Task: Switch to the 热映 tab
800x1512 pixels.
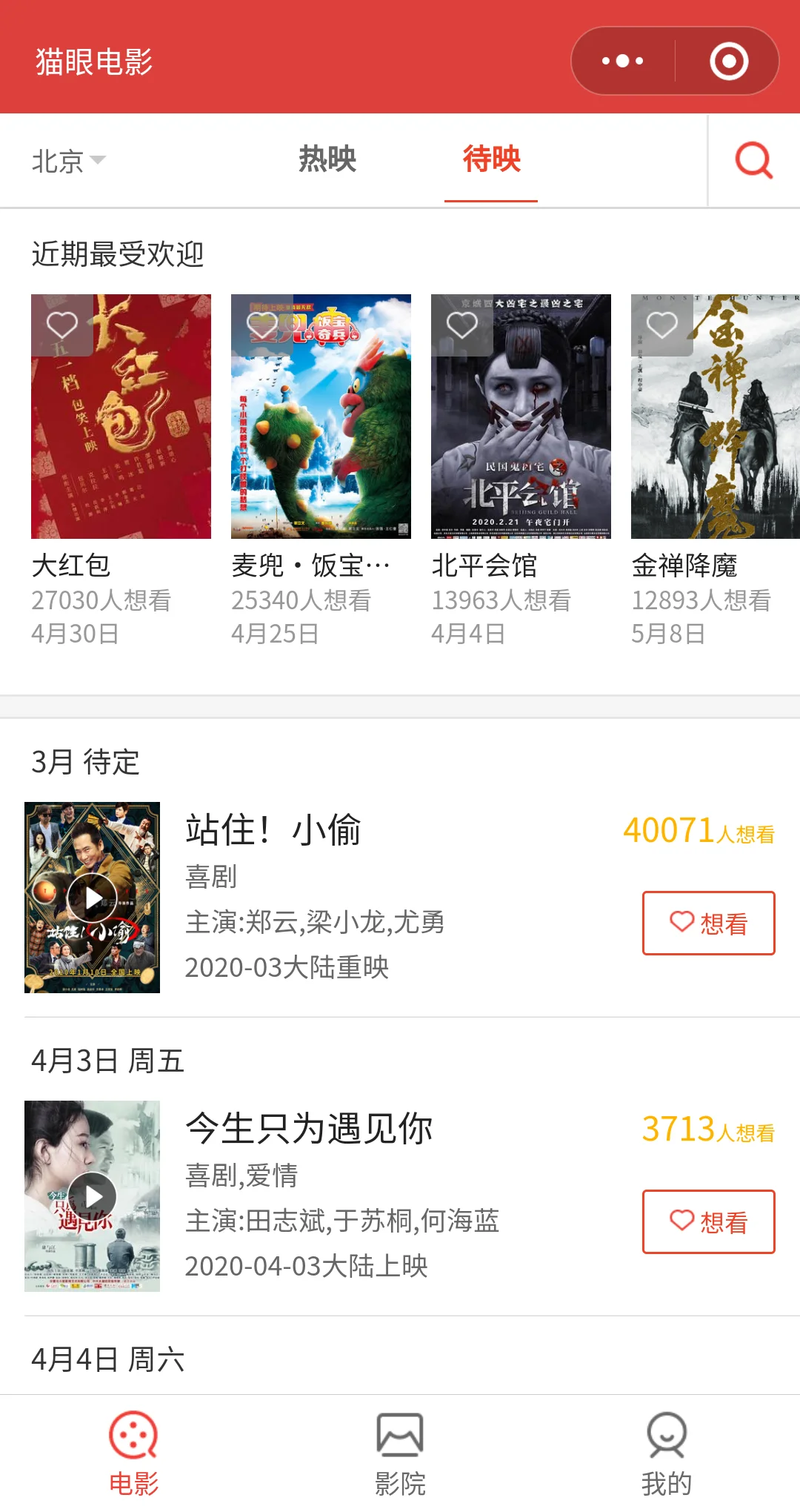Action: pos(327,159)
